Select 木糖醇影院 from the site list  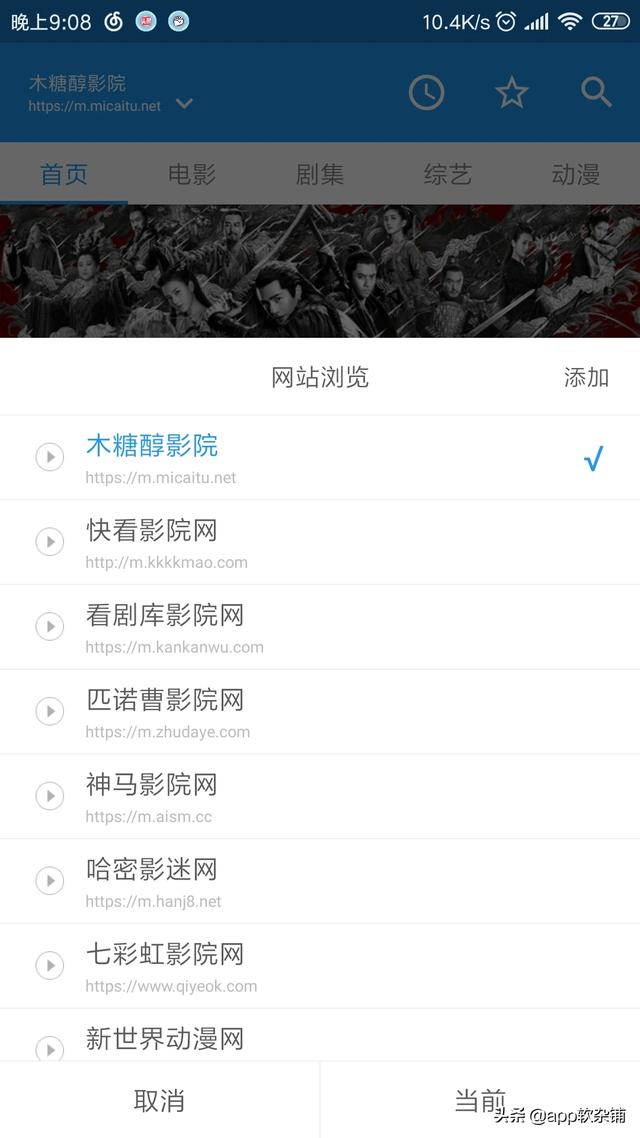click(x=152, y=458)
